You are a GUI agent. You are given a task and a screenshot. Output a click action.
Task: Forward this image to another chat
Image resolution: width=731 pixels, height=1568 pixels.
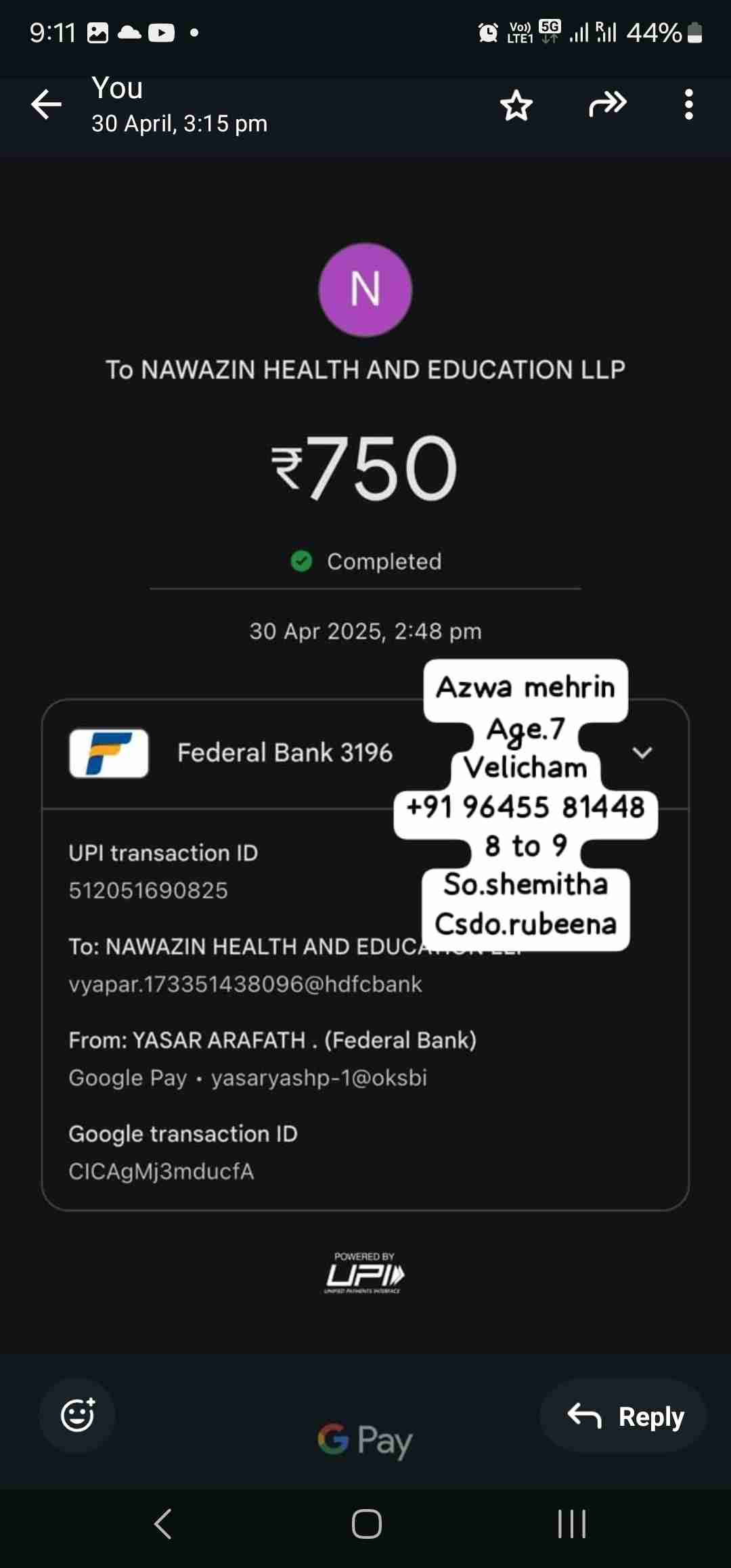click(607, 105)
